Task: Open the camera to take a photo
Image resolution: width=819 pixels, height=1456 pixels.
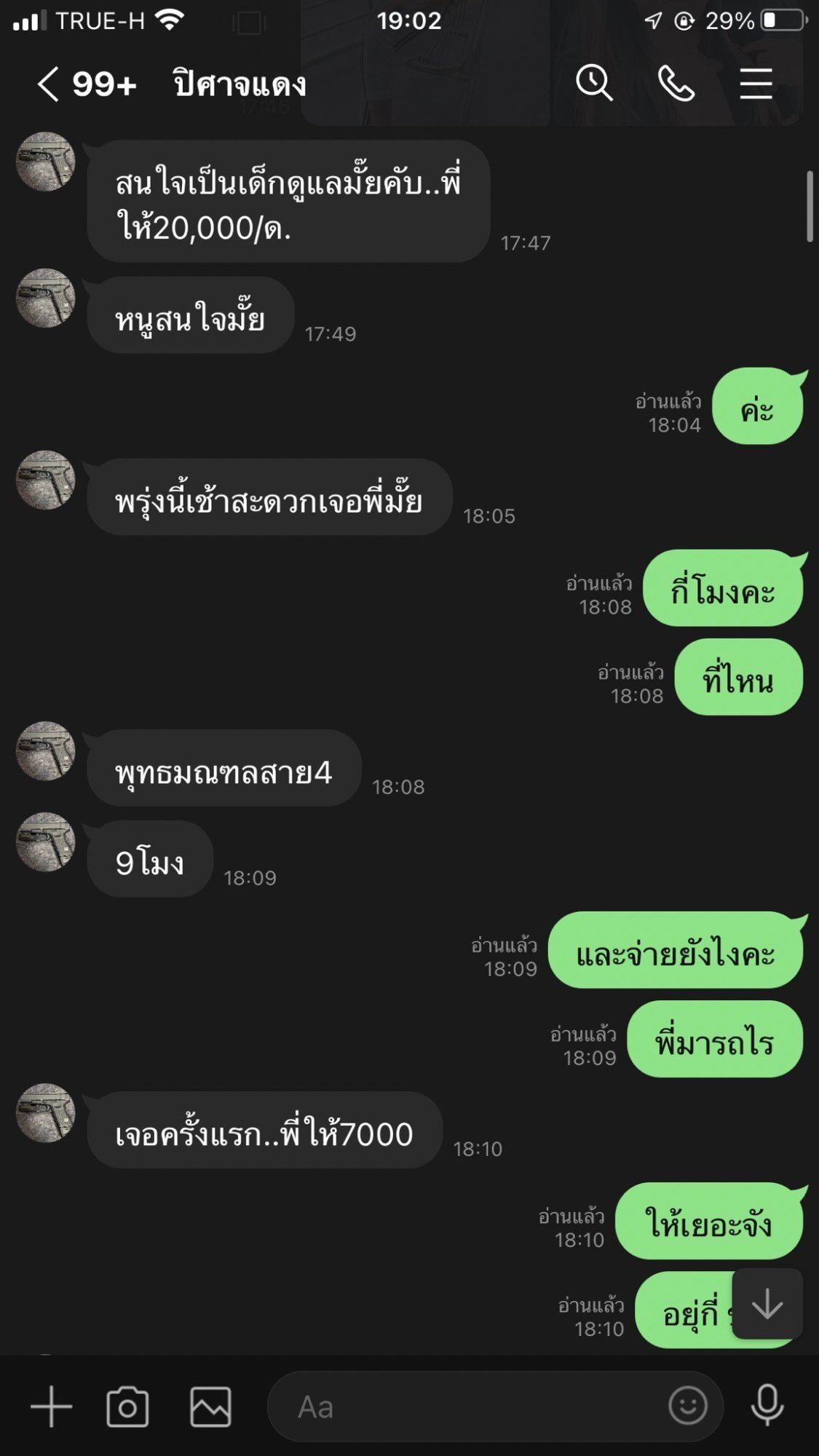Action: [x=127, y=1407]
